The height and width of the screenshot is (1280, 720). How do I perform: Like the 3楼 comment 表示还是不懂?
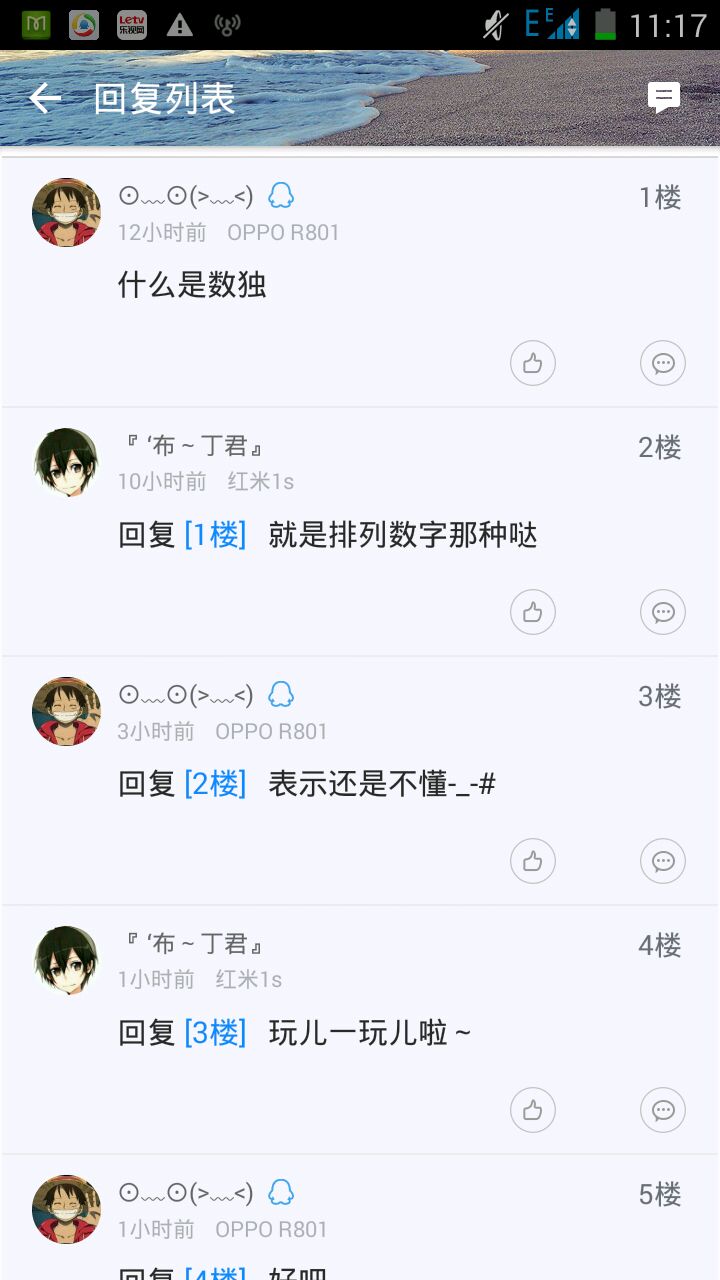533,861
